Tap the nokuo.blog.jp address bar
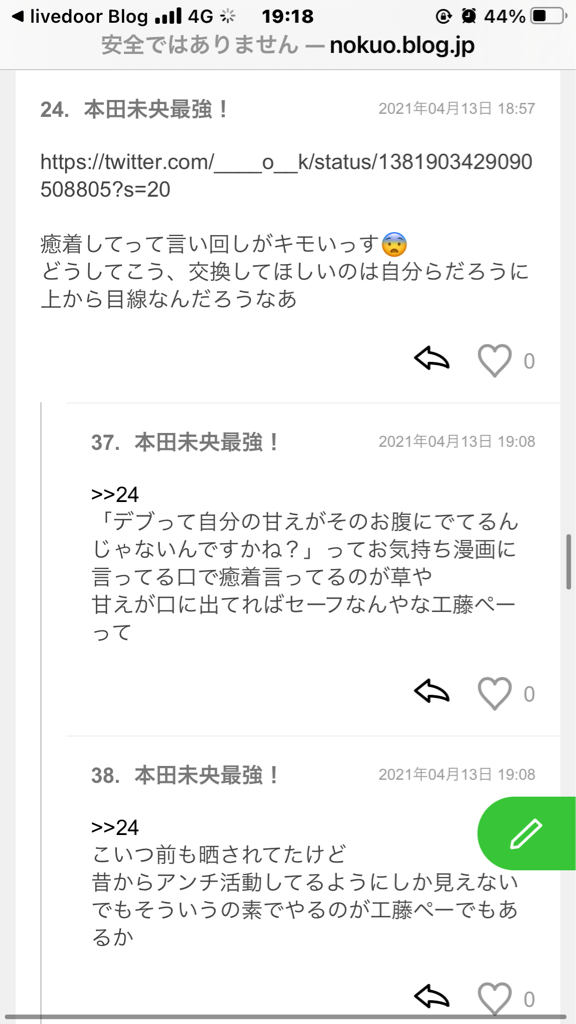 [x=288, y=46]
